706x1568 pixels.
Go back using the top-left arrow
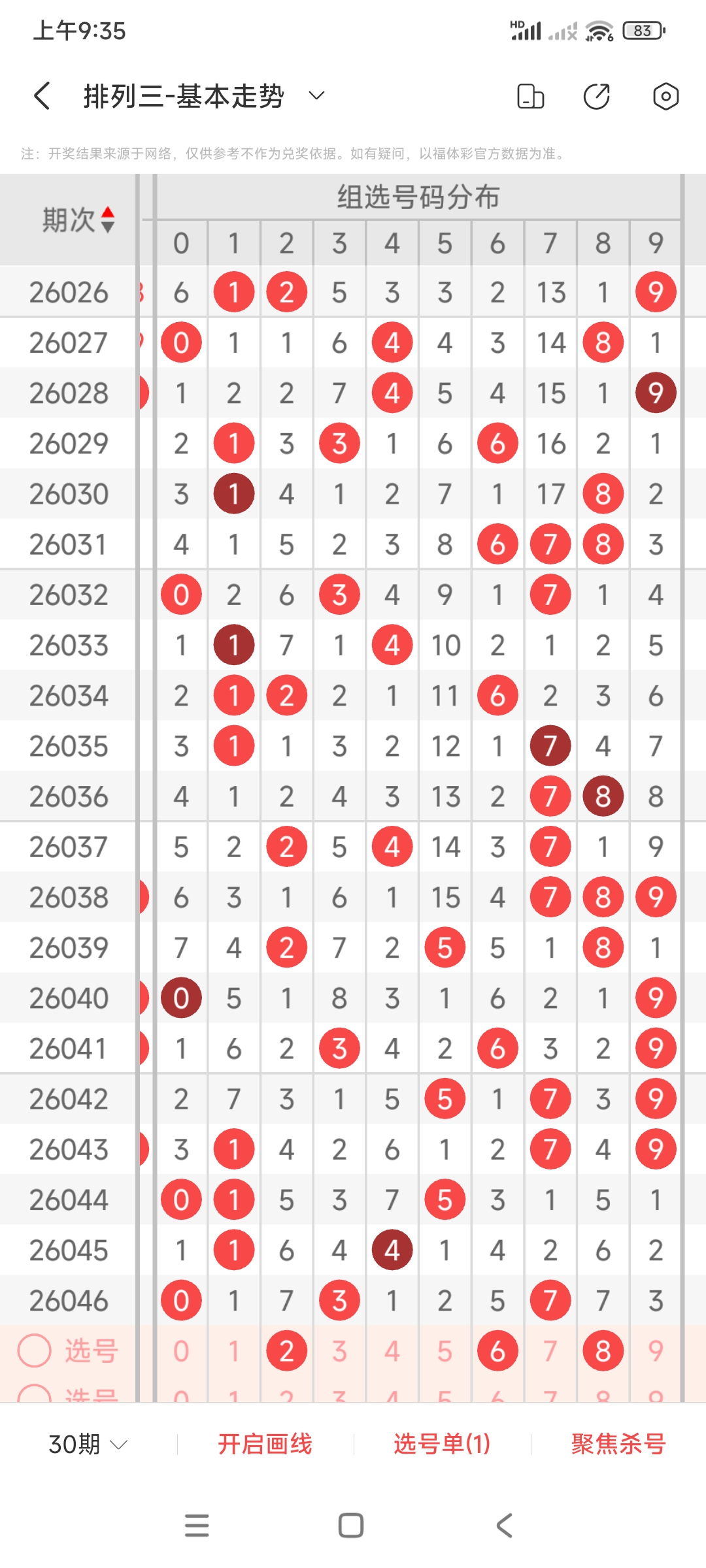42,96
